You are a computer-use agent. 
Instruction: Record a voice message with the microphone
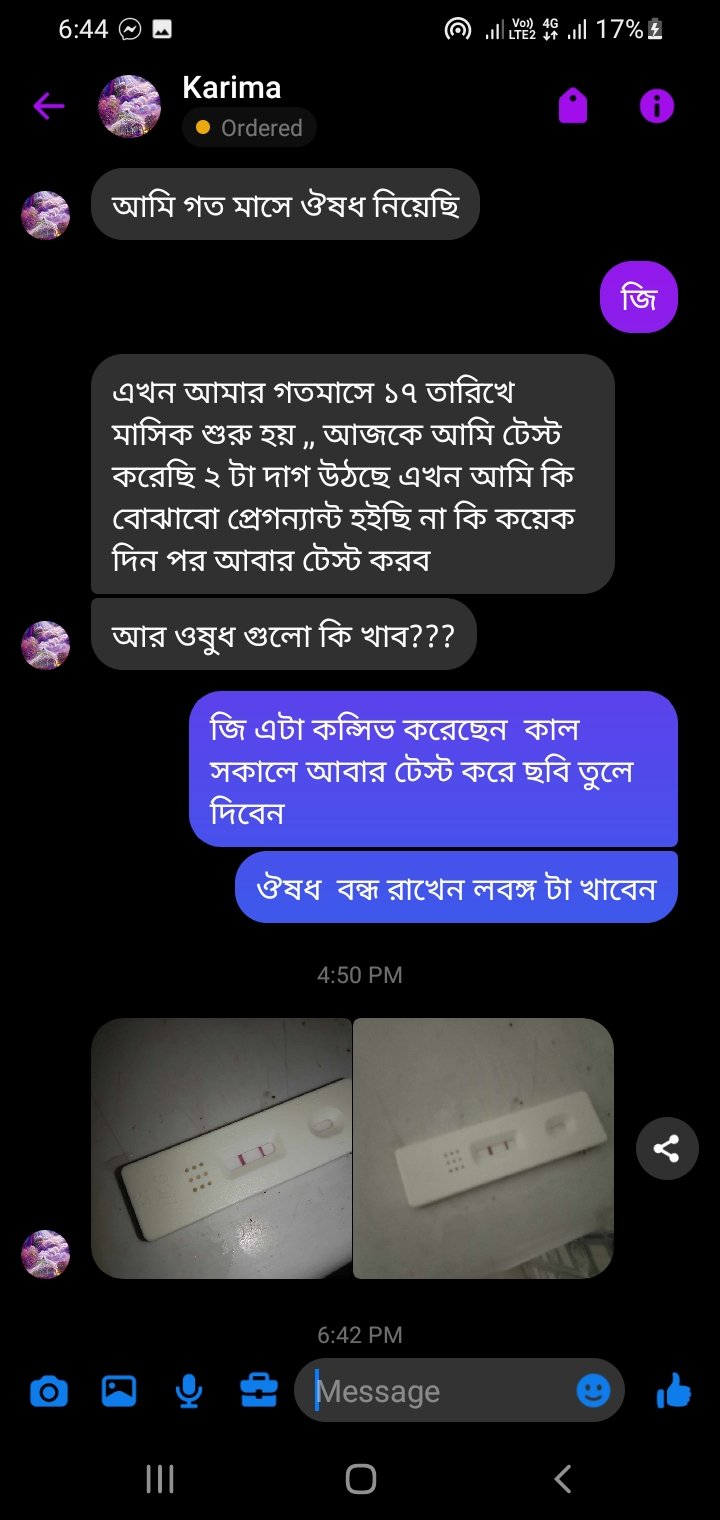pos(189,1391)
